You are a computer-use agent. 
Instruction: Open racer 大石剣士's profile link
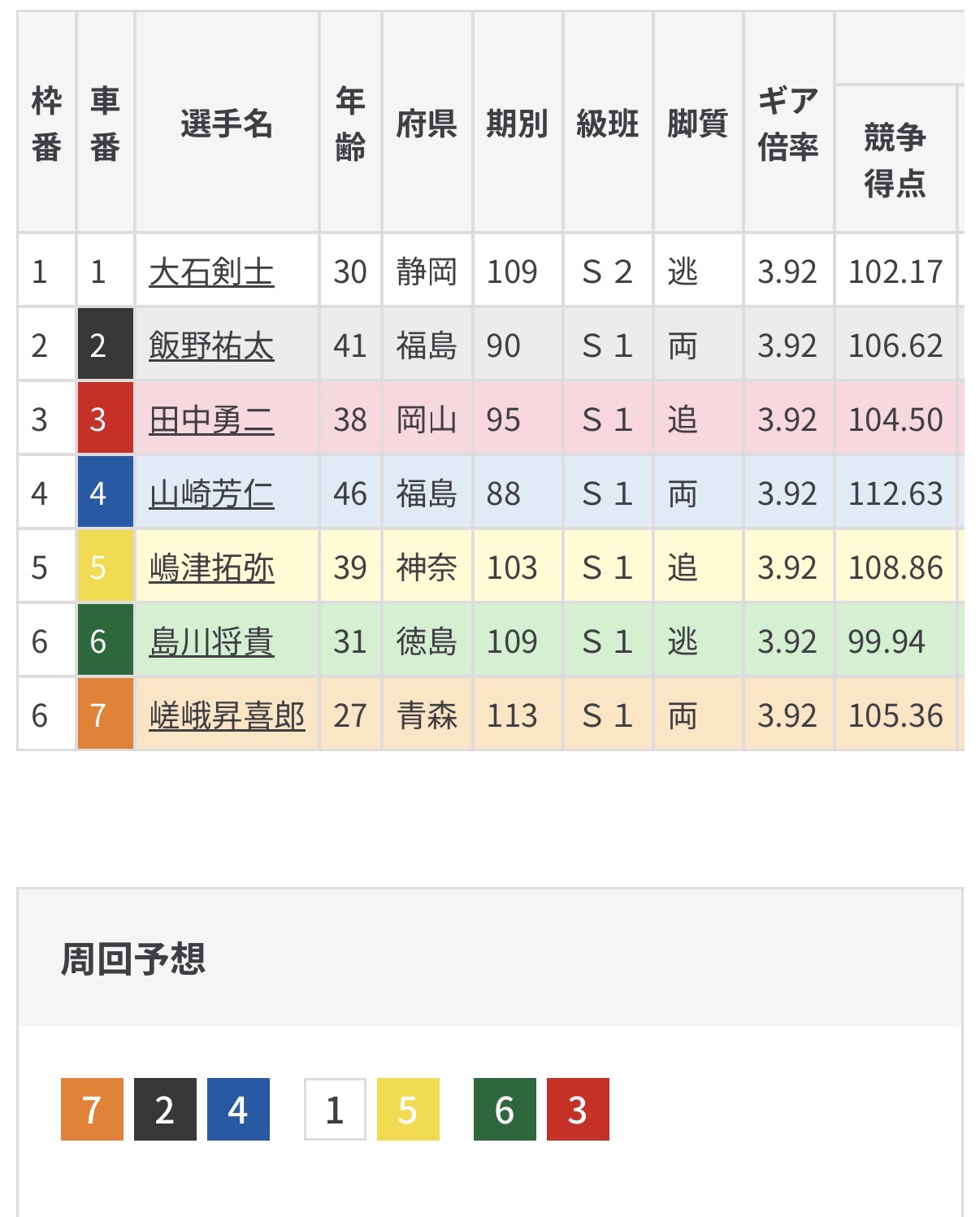211,272
